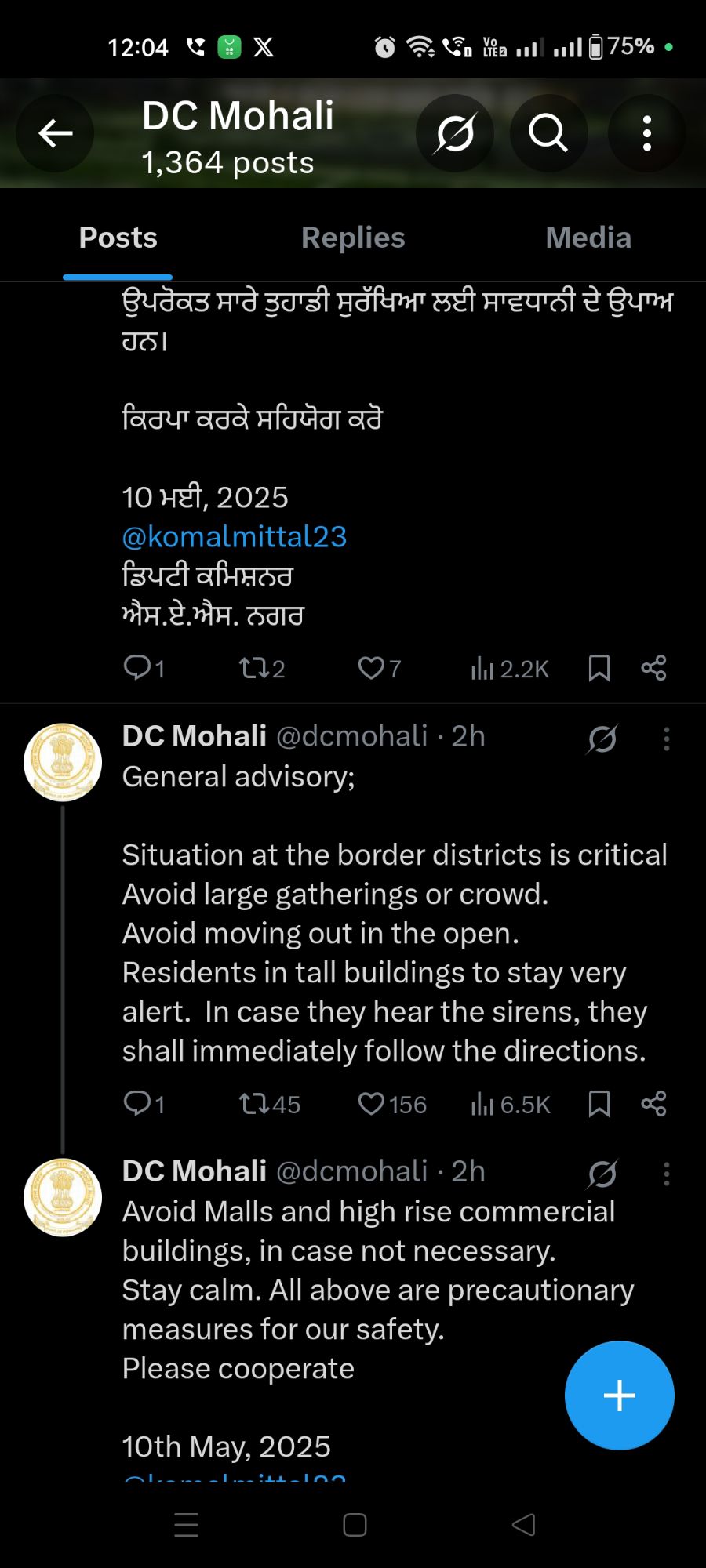
Task: Repost the General advisory post
Action: tap(269, 1104)
